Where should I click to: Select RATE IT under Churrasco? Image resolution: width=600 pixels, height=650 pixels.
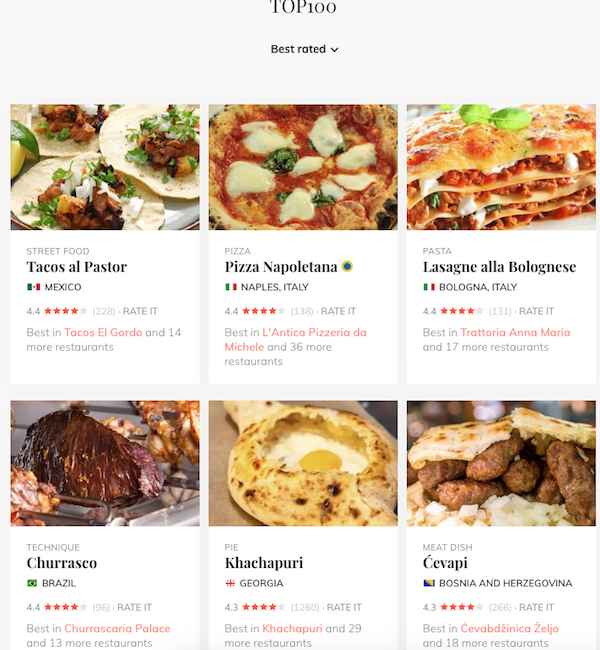pos(134,607)
